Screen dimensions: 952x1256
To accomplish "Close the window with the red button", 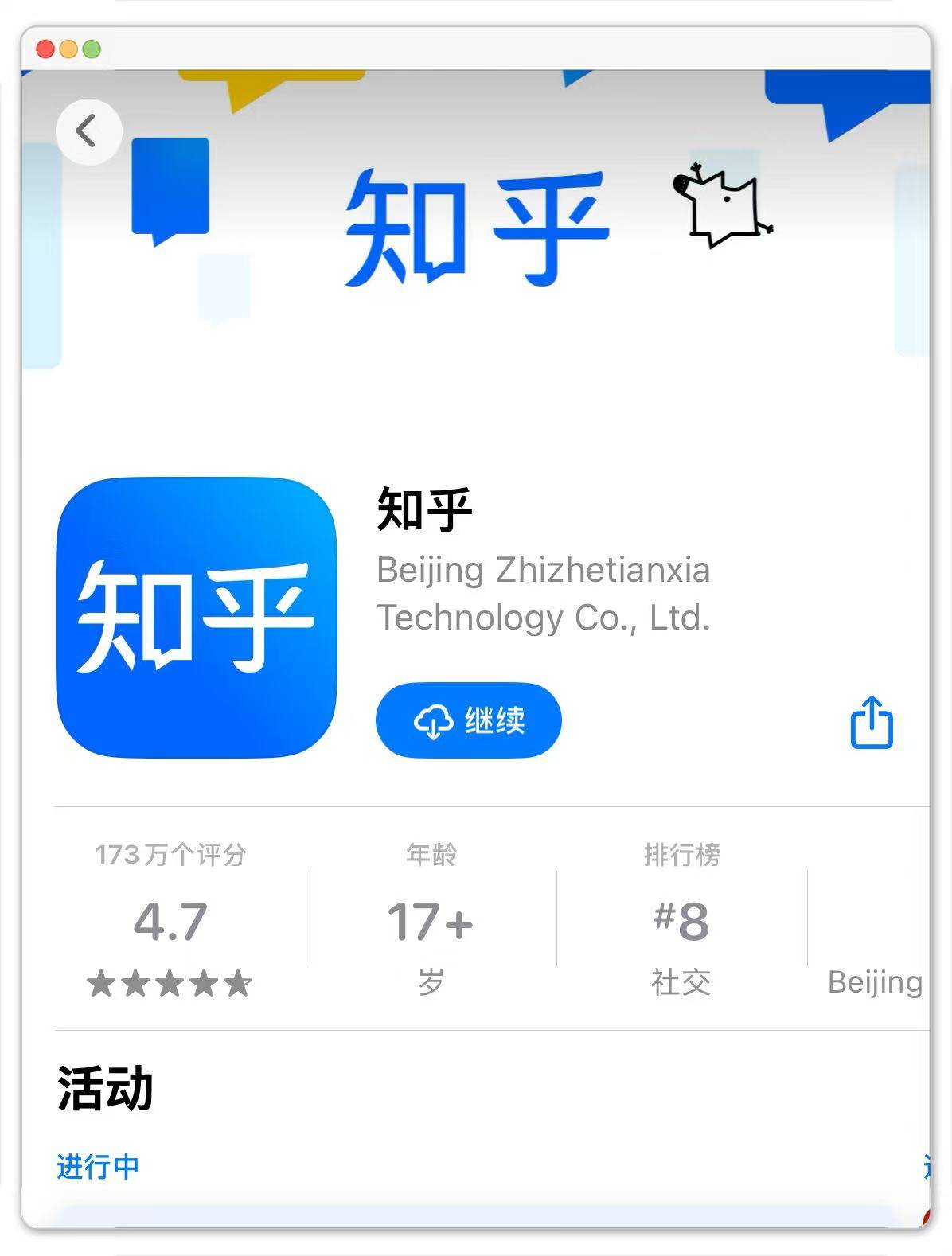I will [x=45, y=49].
